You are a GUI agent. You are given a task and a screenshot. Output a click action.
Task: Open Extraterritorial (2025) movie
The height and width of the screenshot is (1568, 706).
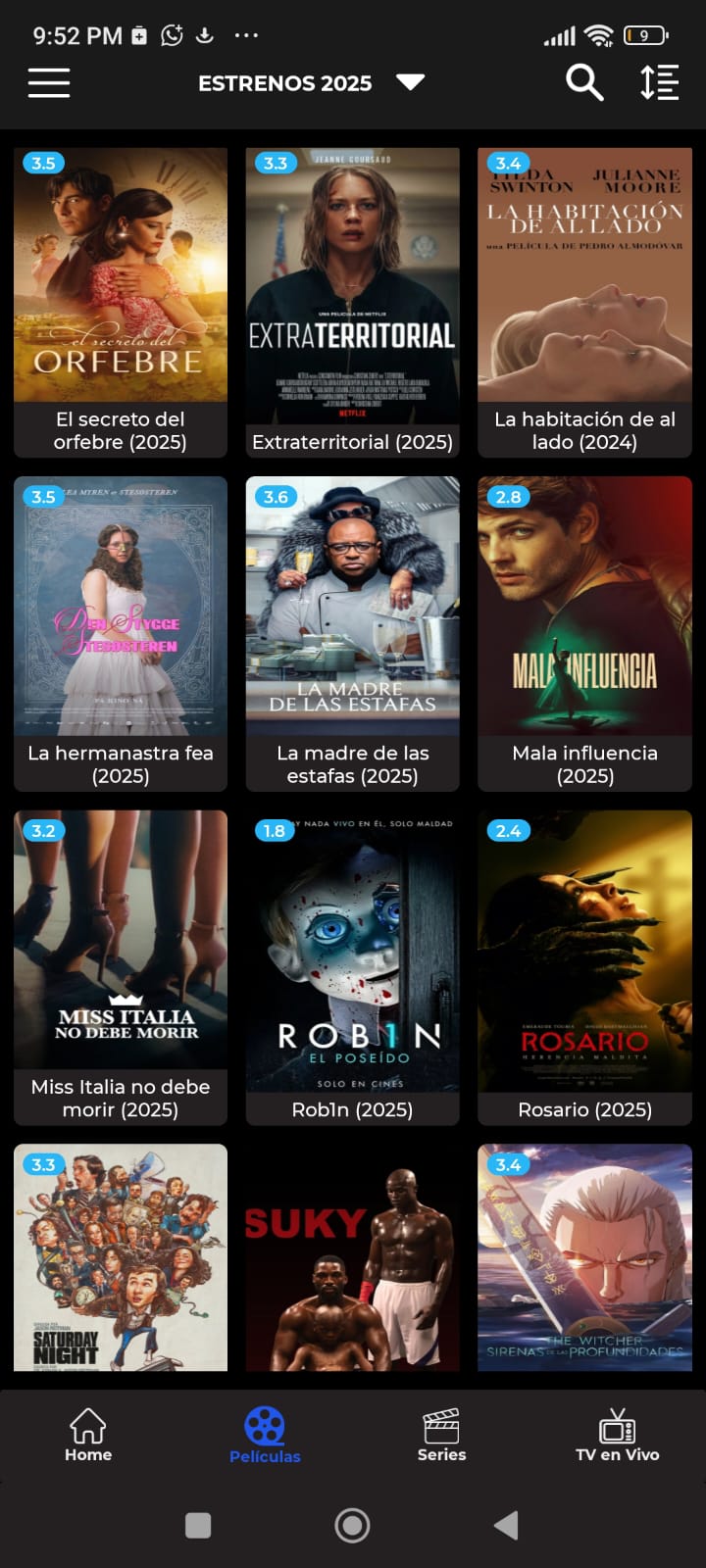tap(352, 294)
